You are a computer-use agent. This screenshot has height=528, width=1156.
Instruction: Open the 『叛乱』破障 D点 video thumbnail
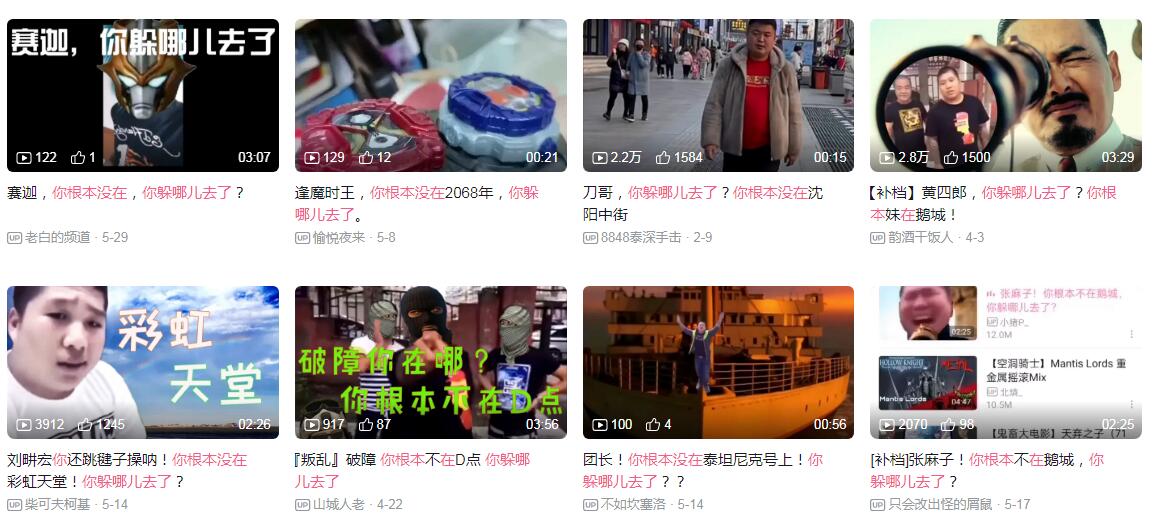coord(430,362)
